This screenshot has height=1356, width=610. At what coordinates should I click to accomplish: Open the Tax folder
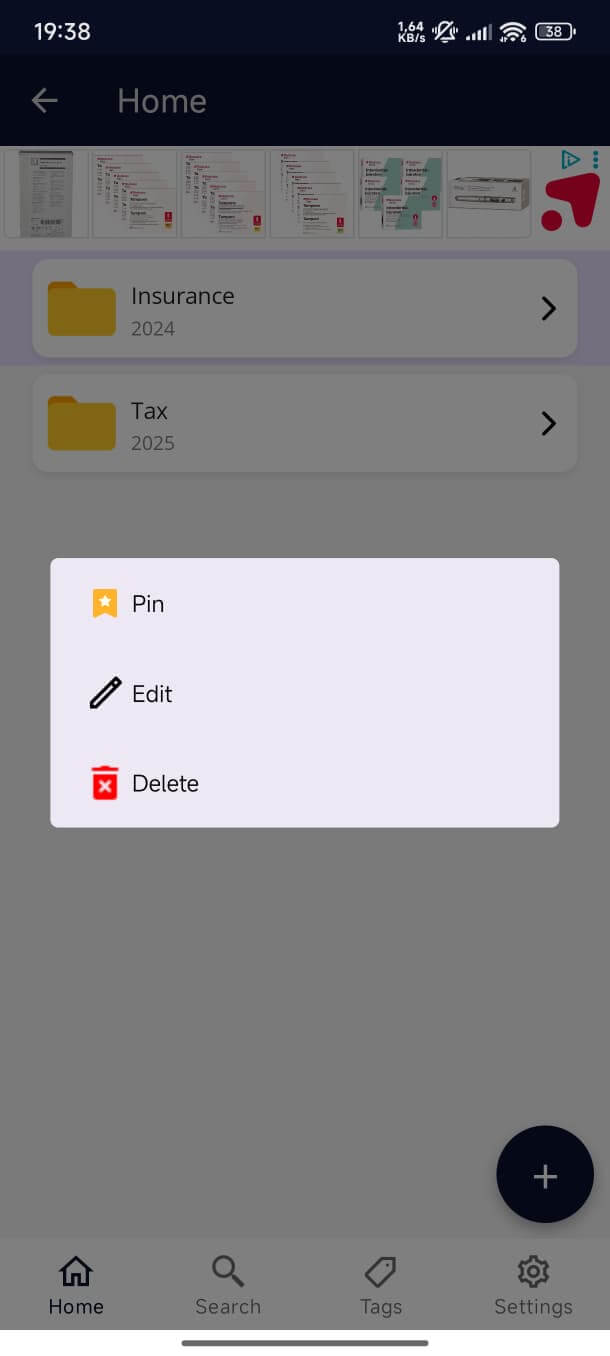(304, 424)
